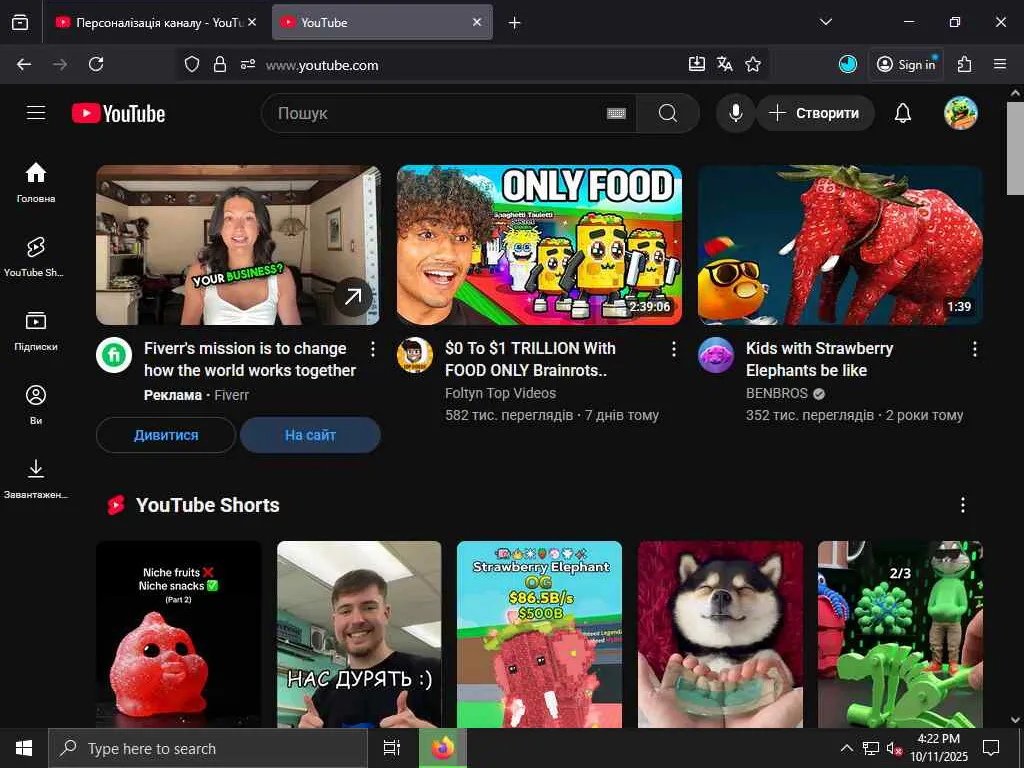
Task: Go to Головна in the sidebar
Action: click(36, 181)
